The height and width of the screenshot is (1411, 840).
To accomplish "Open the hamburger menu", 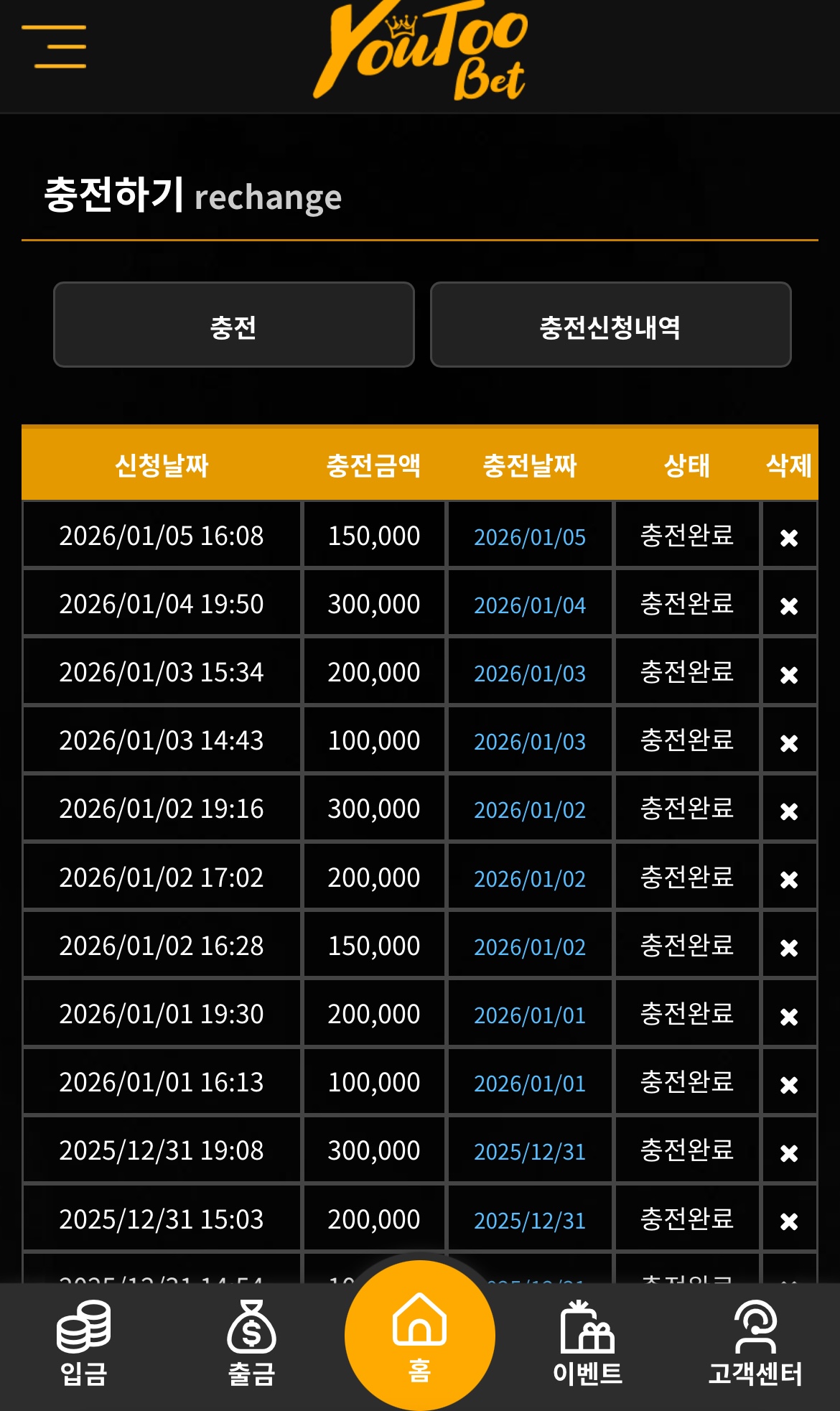I will (54, 47).
